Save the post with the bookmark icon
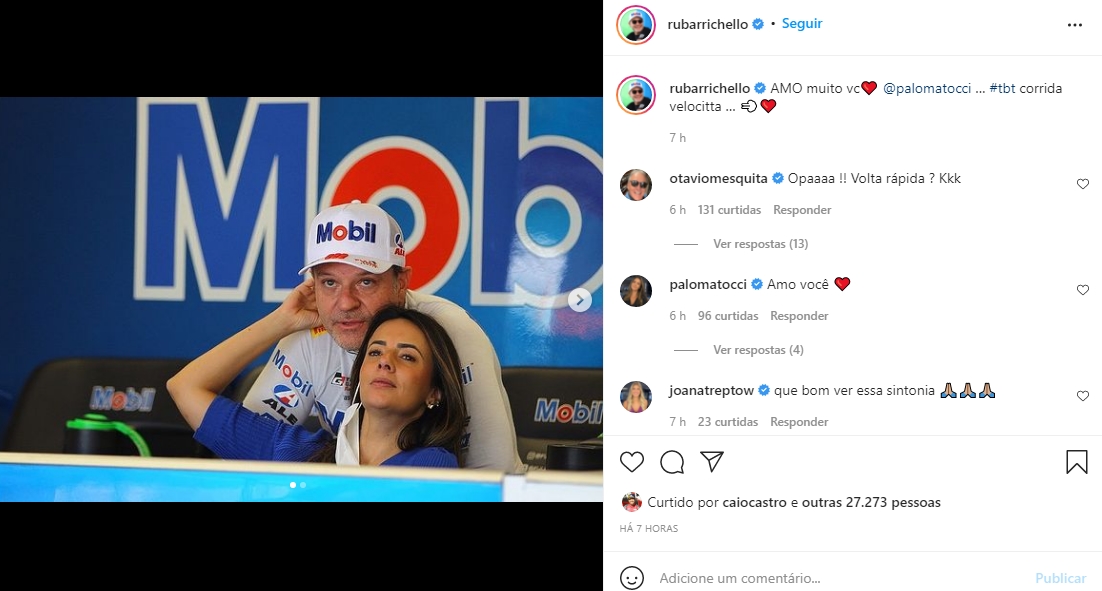 tap(1077, 462)
